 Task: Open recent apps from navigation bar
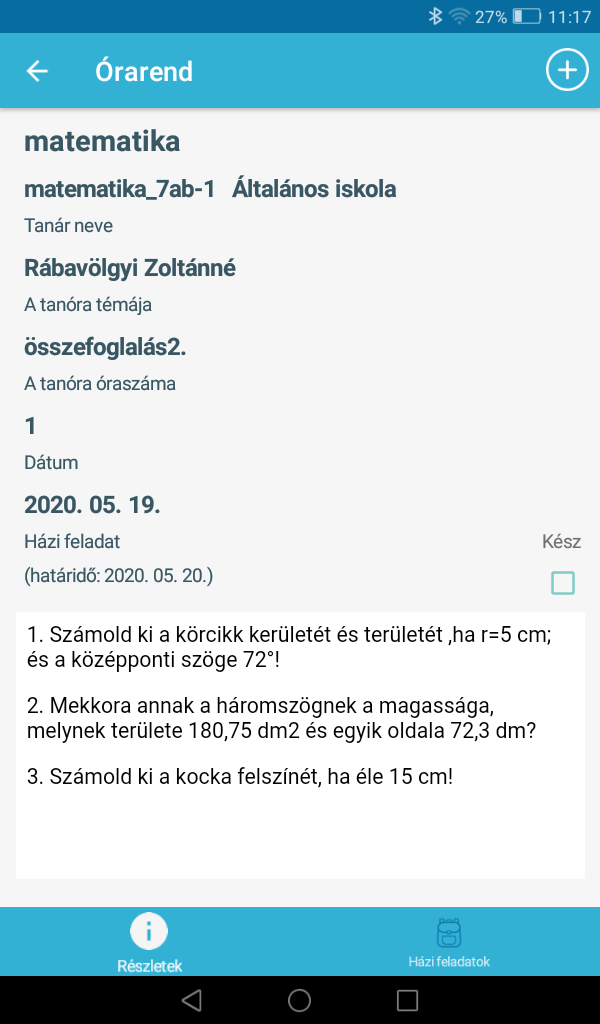407,999
